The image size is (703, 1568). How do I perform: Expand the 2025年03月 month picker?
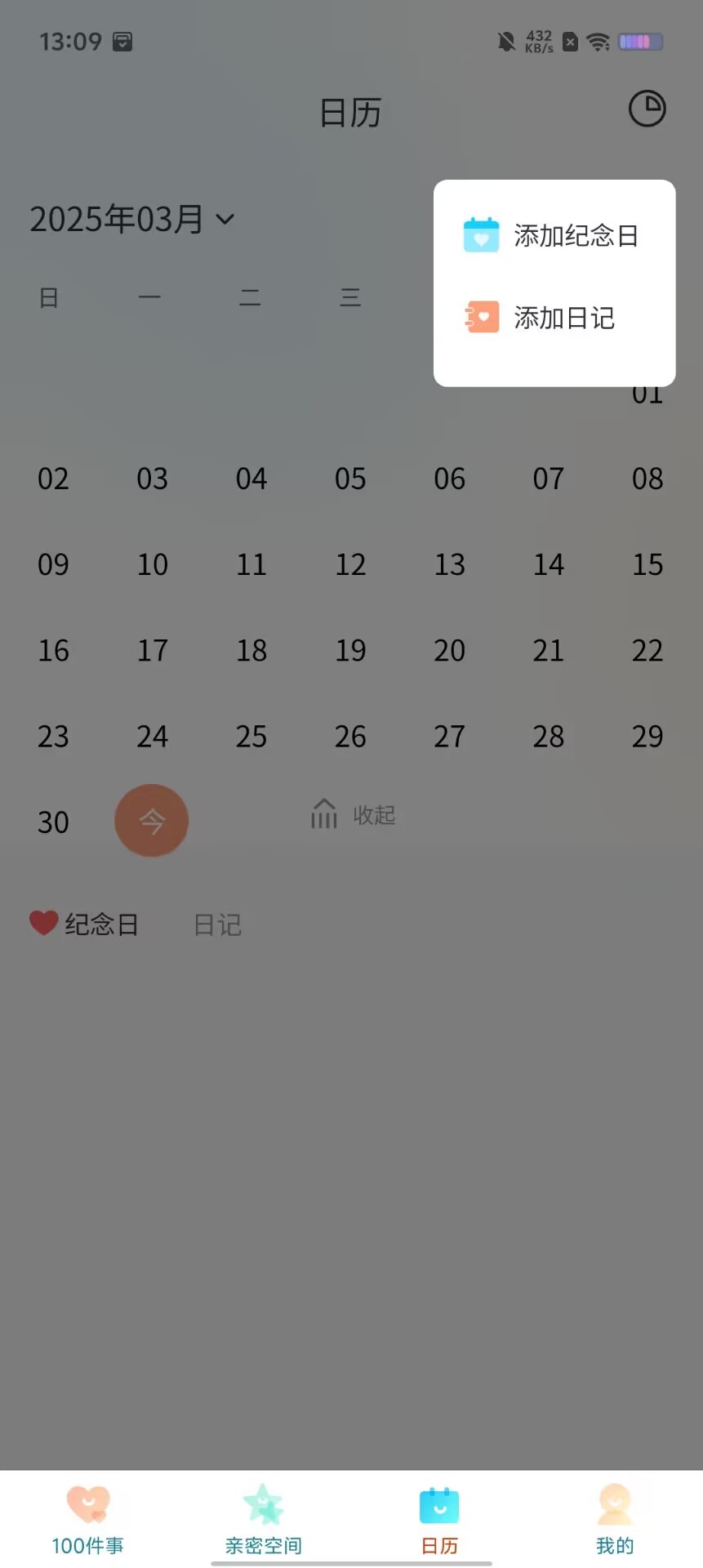tap(132, 219)
